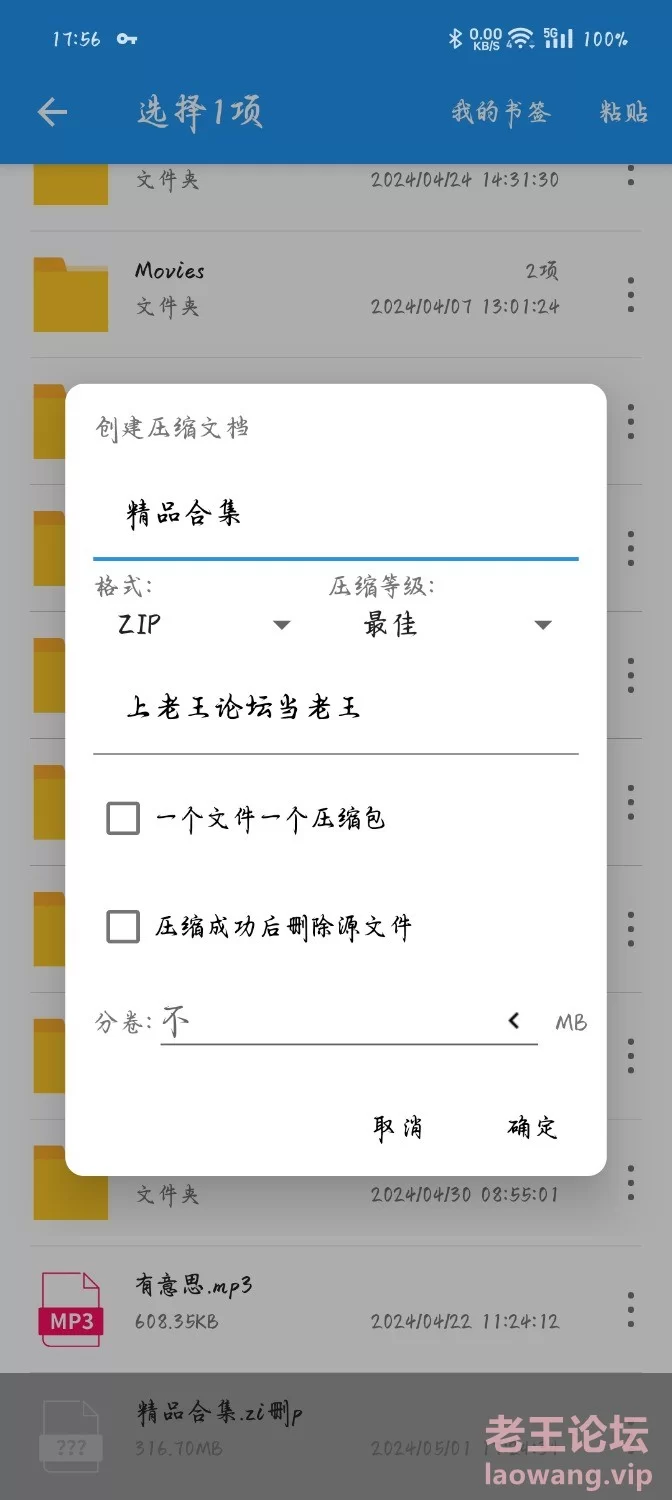
Task: Open the 格式 ZIP dropdown
Action: tap(203, 625)
